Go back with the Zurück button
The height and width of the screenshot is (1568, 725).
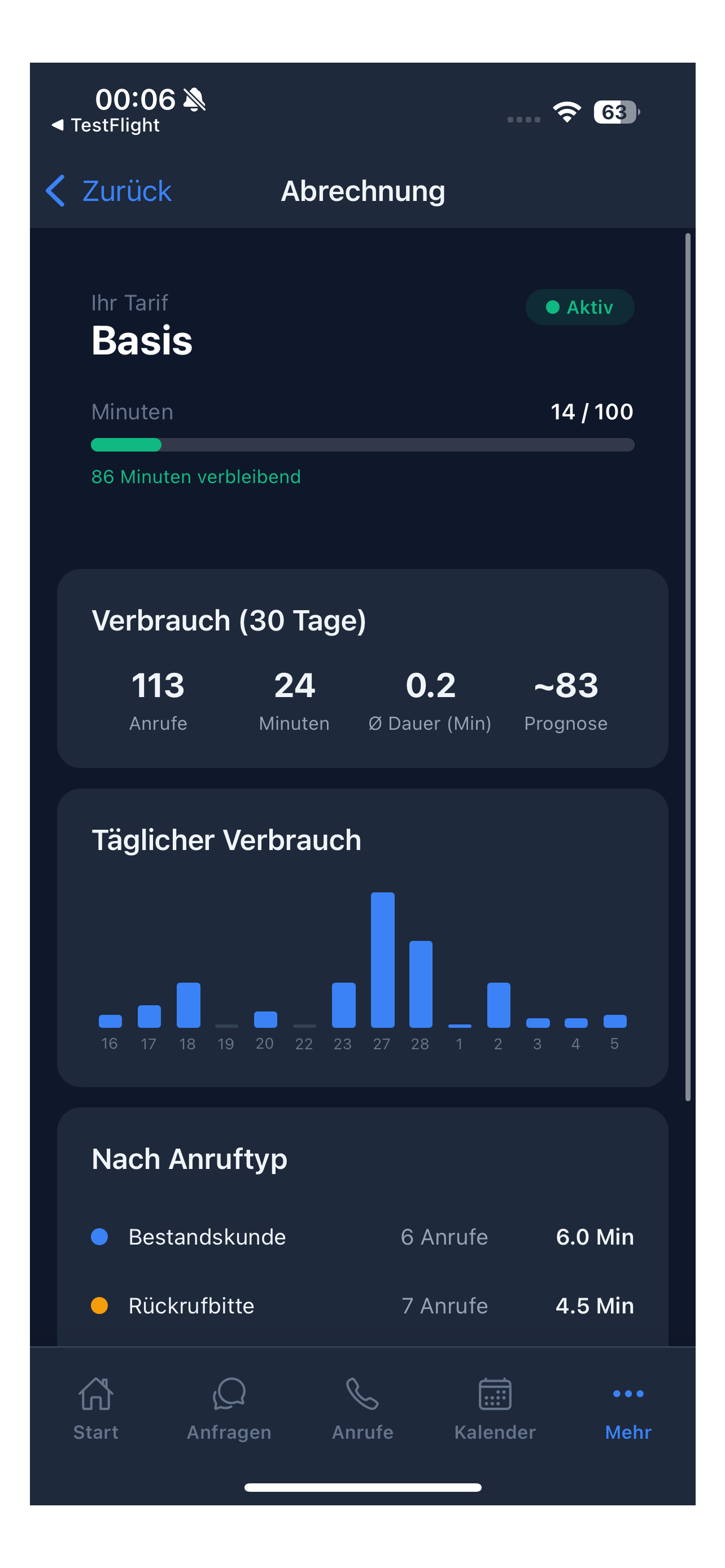point(110,191)
